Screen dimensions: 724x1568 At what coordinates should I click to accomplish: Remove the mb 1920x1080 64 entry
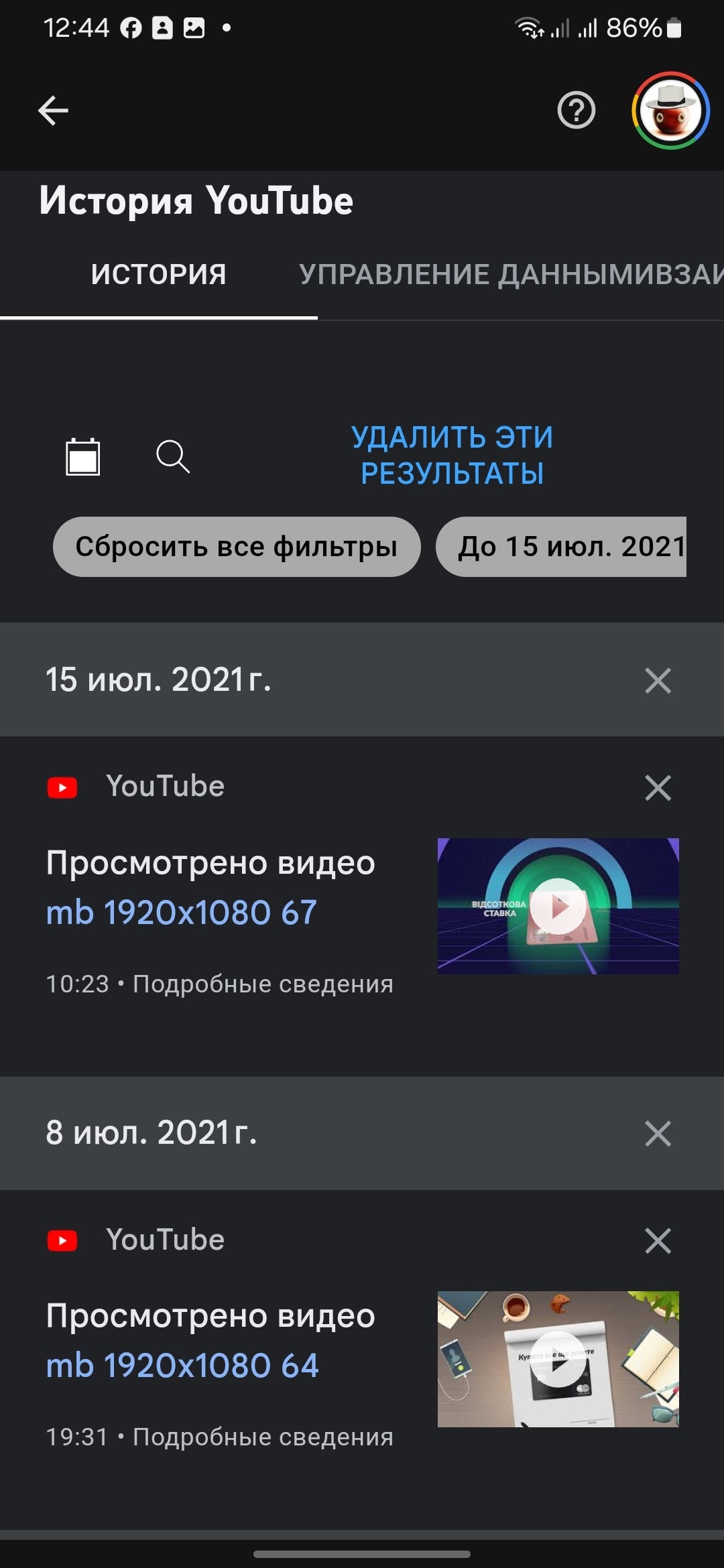coord(658,1241)
